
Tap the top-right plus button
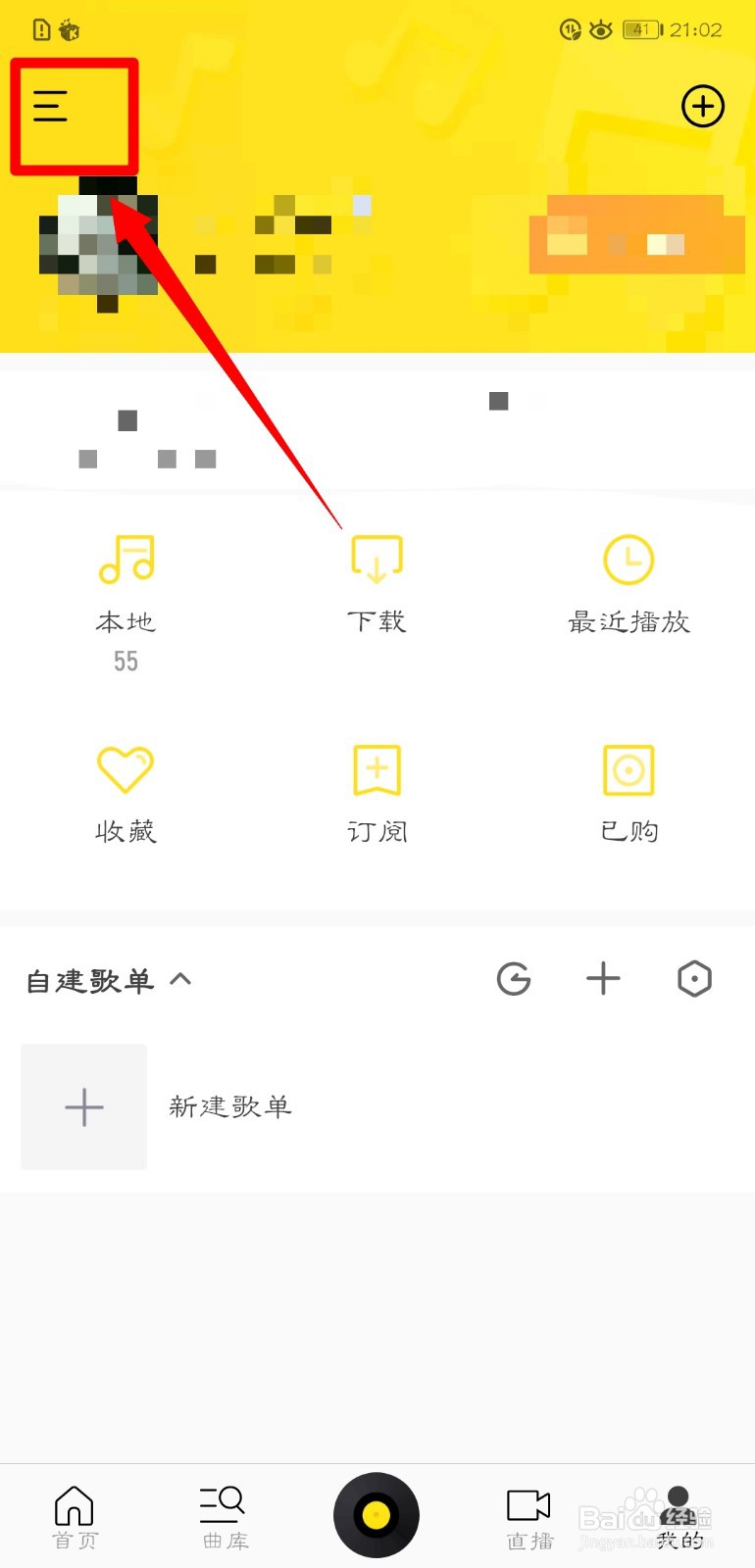703,106
